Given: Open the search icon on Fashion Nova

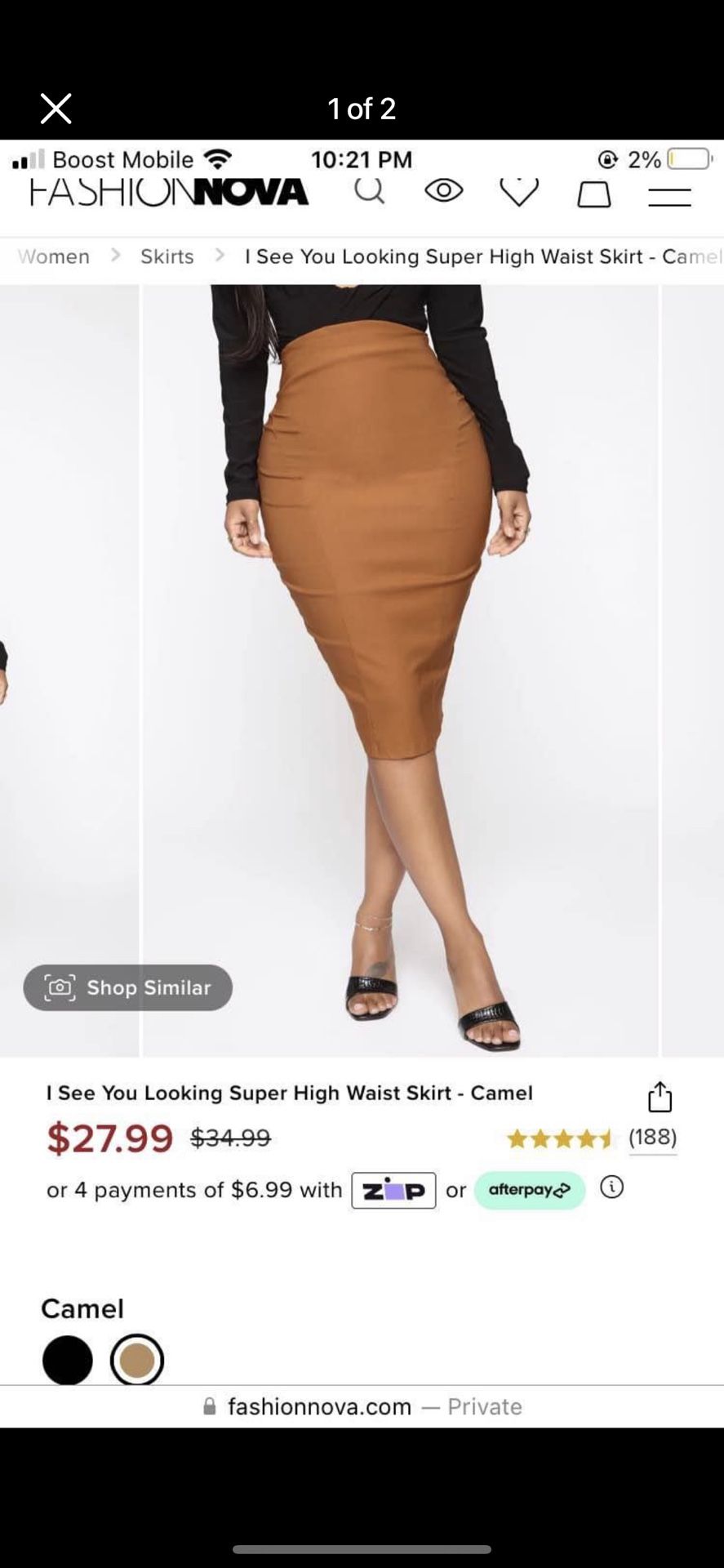Looking at the screenshot, I should coord(370,191).
